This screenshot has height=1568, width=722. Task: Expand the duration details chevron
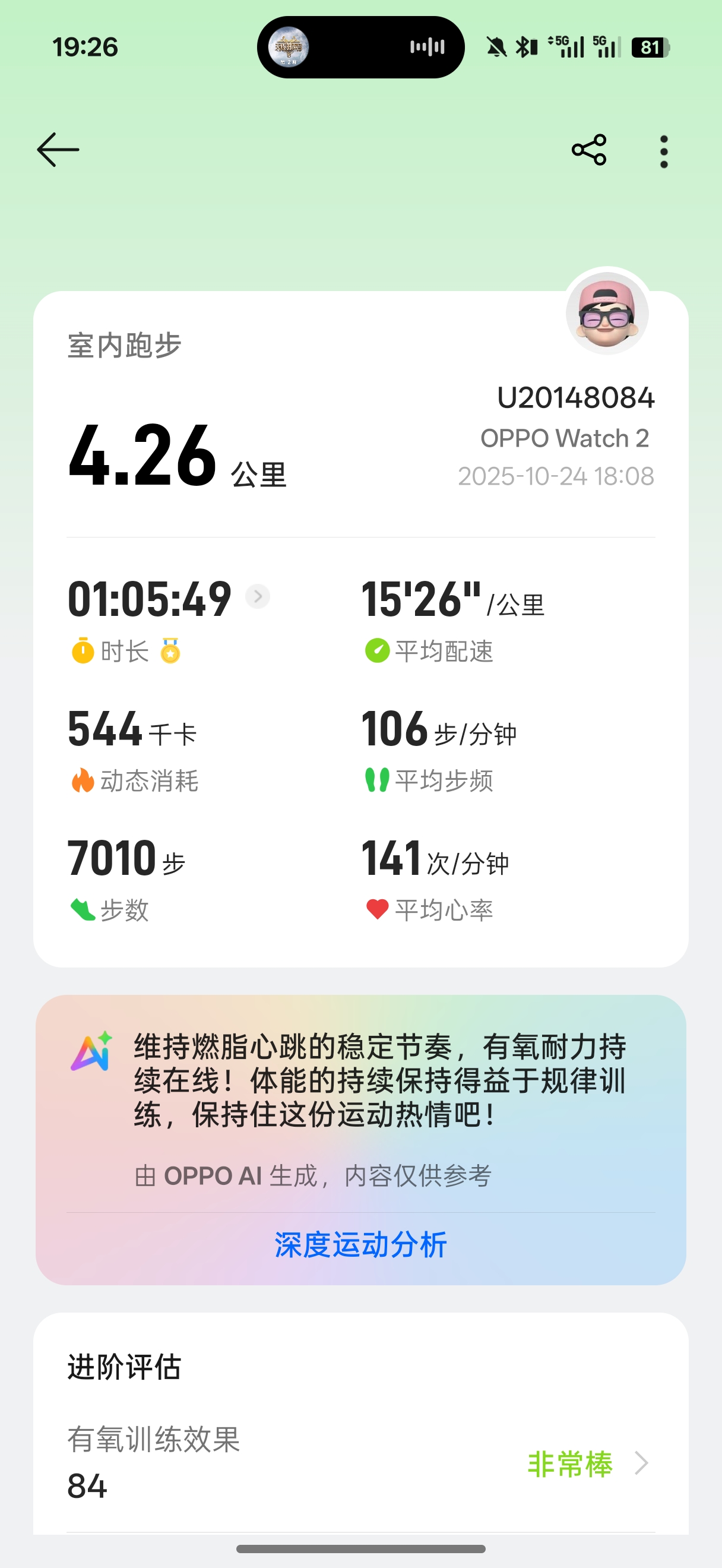point(258,596)
